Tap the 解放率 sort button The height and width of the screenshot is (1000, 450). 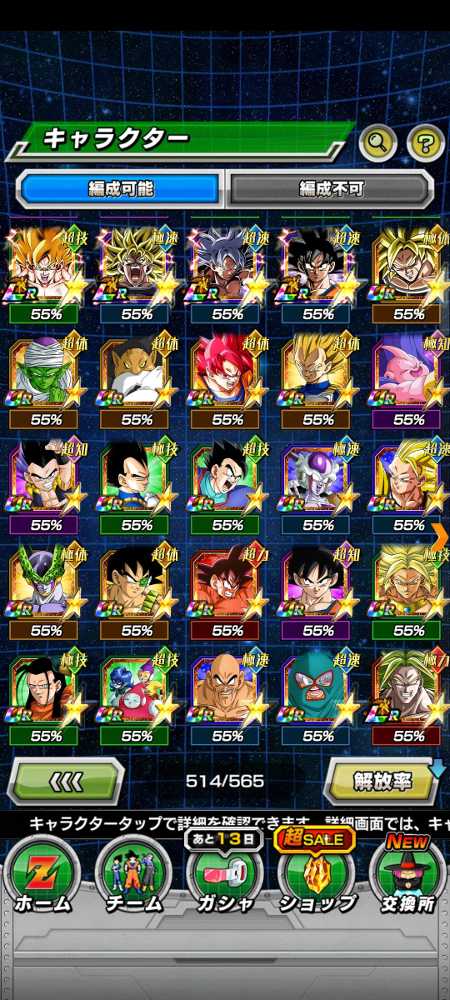point(382,781)
